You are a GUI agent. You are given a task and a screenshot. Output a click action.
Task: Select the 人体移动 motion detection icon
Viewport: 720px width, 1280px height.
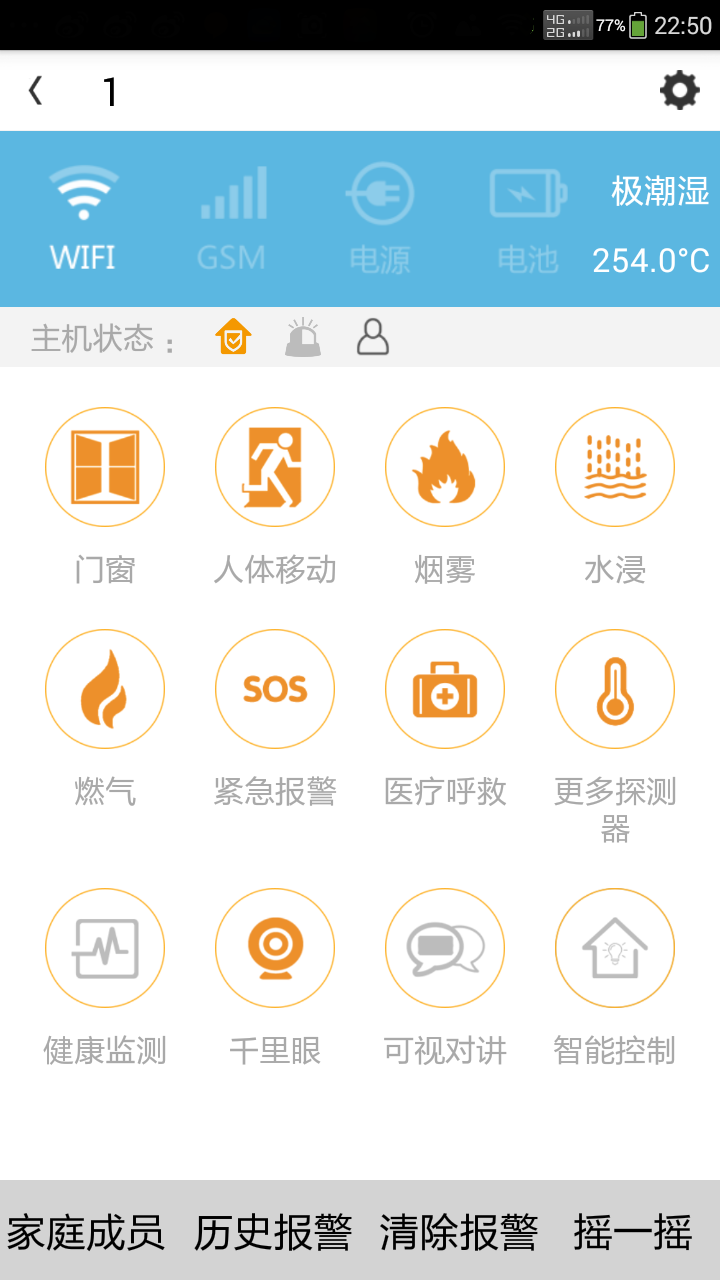(275, 467)
